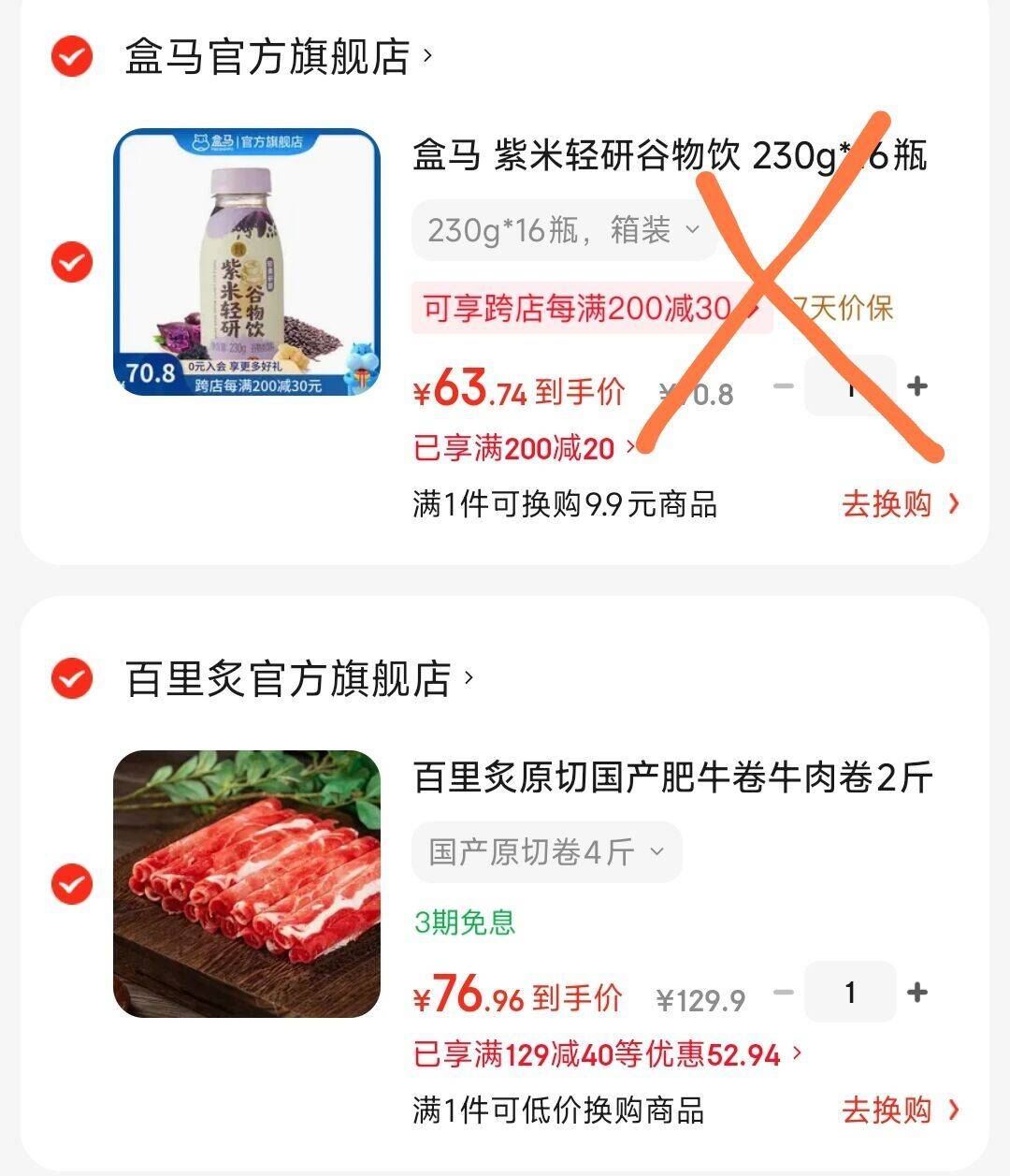Increase cereal drink quantity with plus icon
Image resolution: width=1010 pixels, height=1176 pixels.
[x=917, y=386]
